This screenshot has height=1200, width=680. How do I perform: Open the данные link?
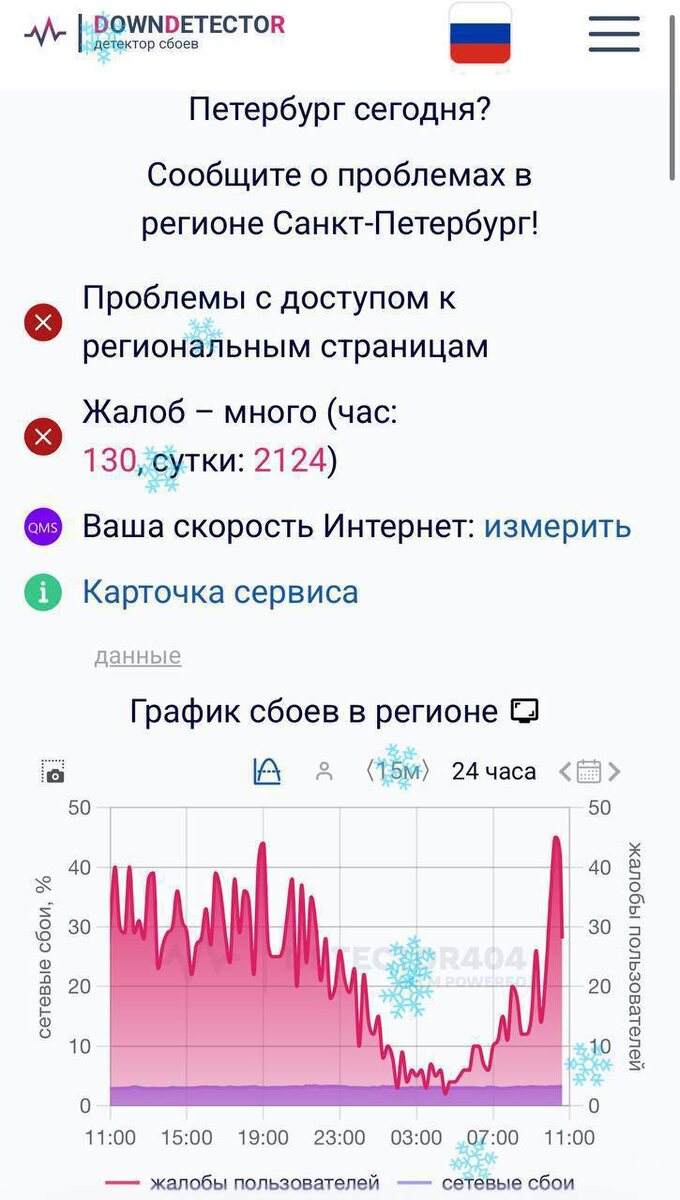(x=138, y=656)
